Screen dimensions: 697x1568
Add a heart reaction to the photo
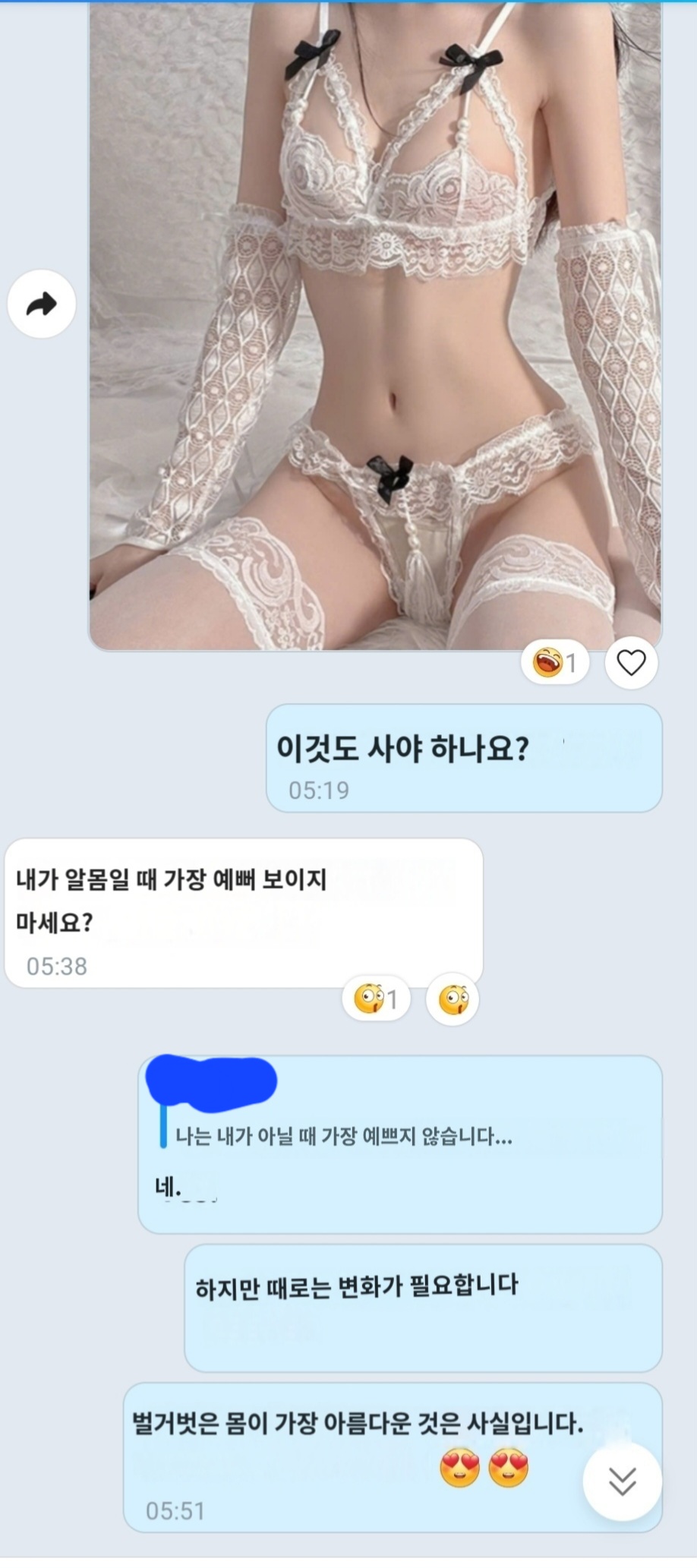click(631, 663)
